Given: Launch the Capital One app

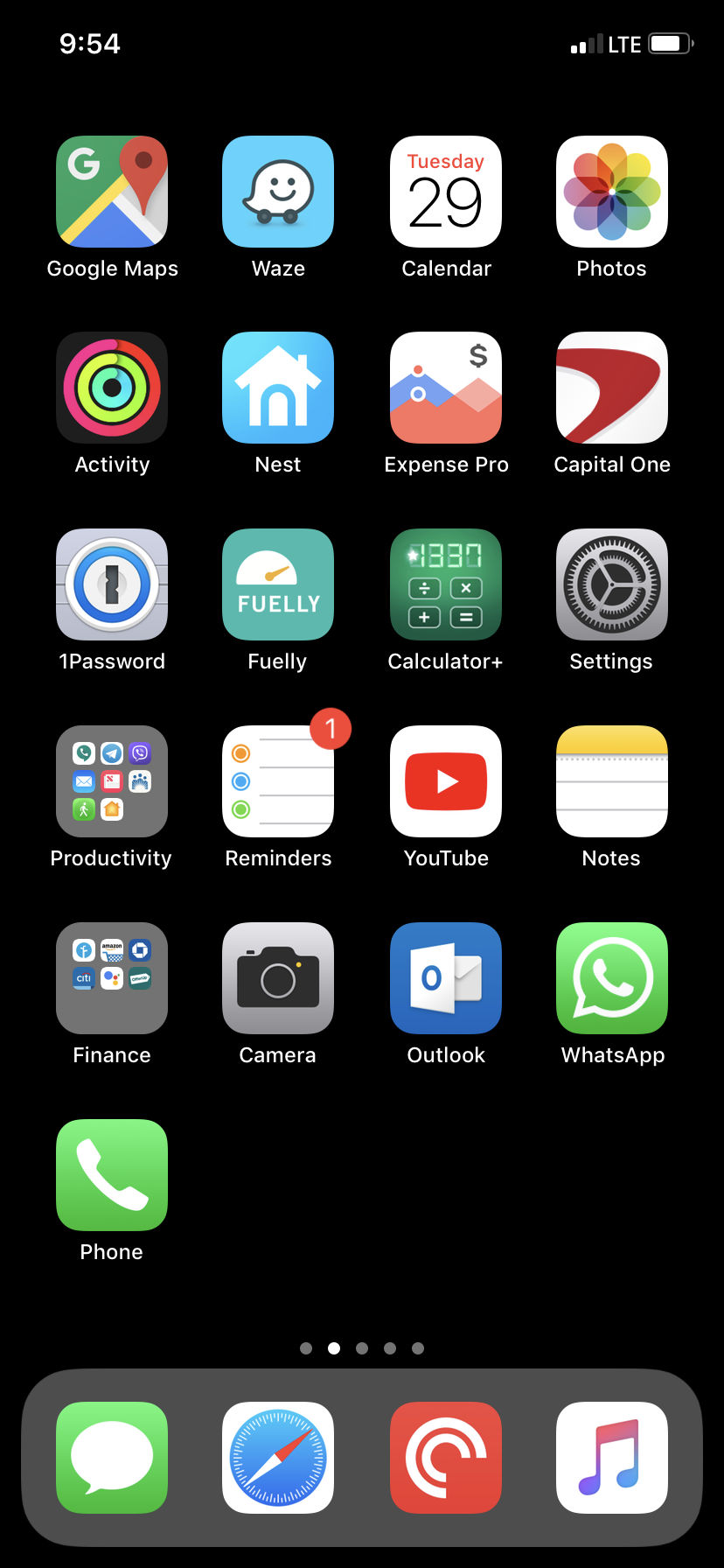Looking at the screenshot, I should tap(612, 388).
